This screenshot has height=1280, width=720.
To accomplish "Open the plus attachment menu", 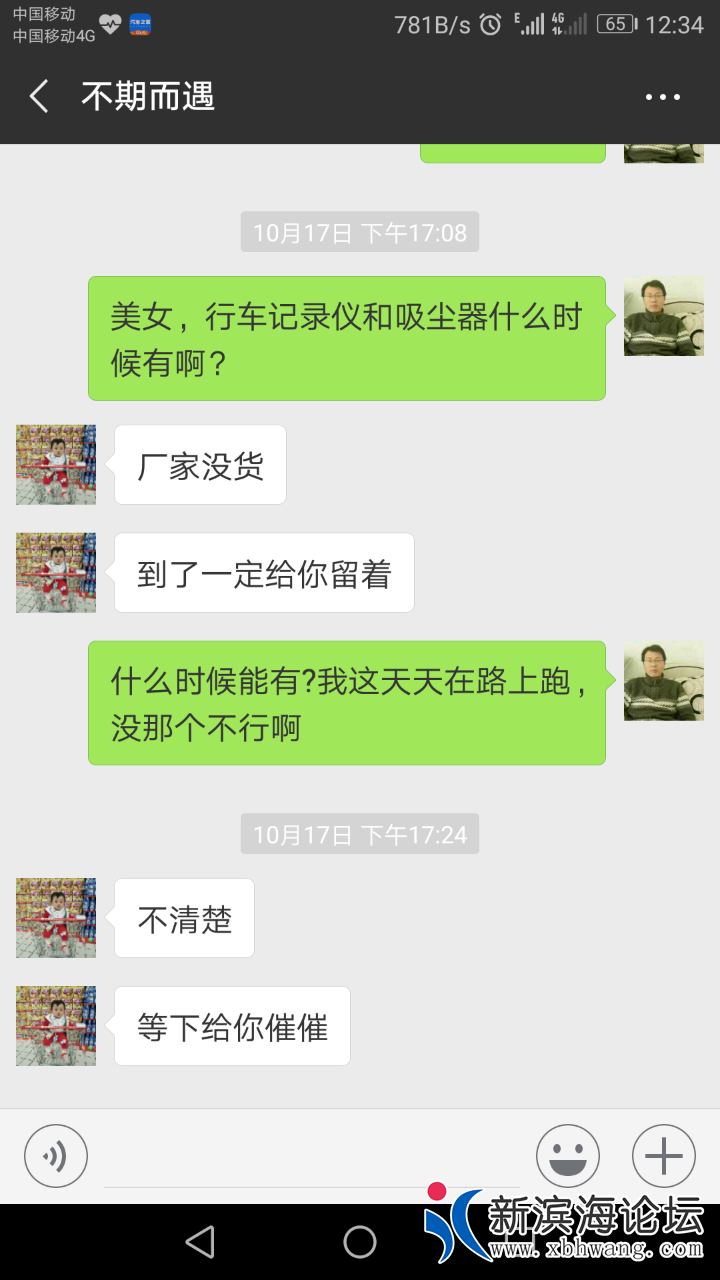I will click(663, 1156).
